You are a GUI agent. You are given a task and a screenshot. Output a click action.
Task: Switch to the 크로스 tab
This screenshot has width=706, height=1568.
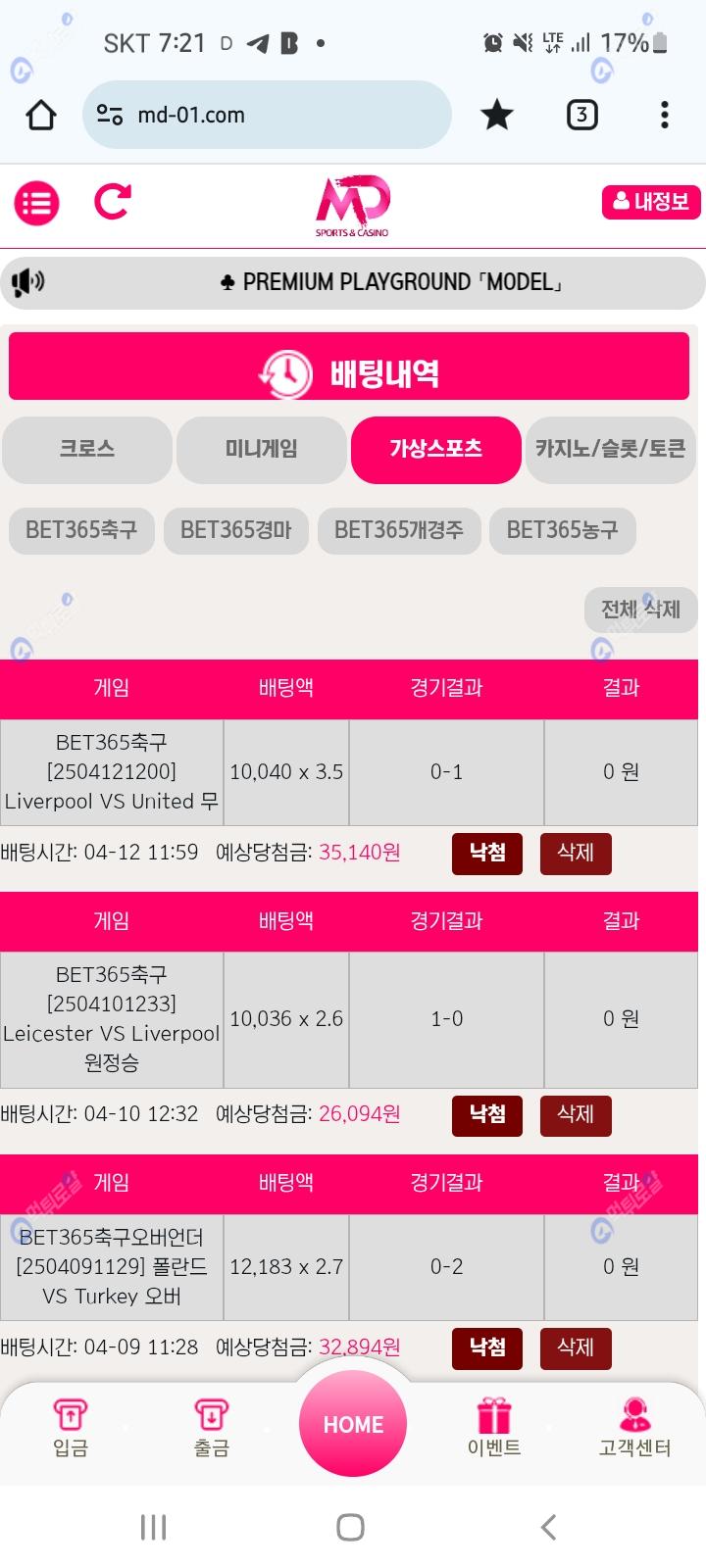(x=87, y=449)
